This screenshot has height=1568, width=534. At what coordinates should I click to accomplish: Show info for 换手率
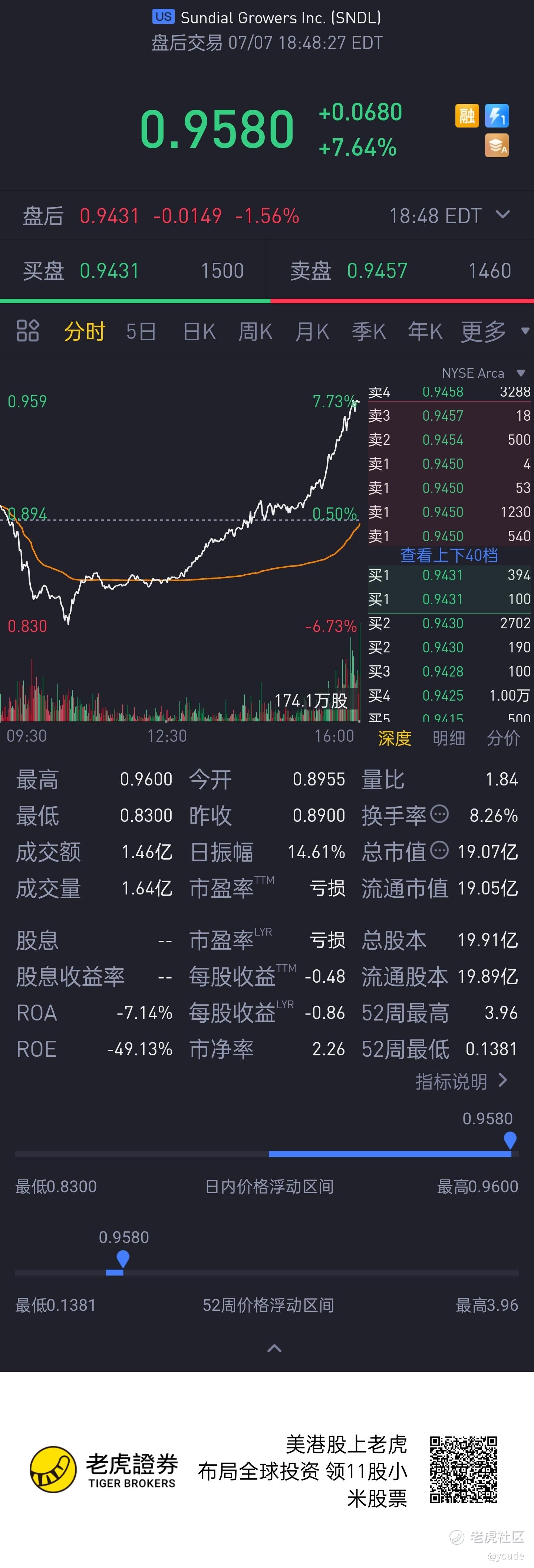(439, 814)
